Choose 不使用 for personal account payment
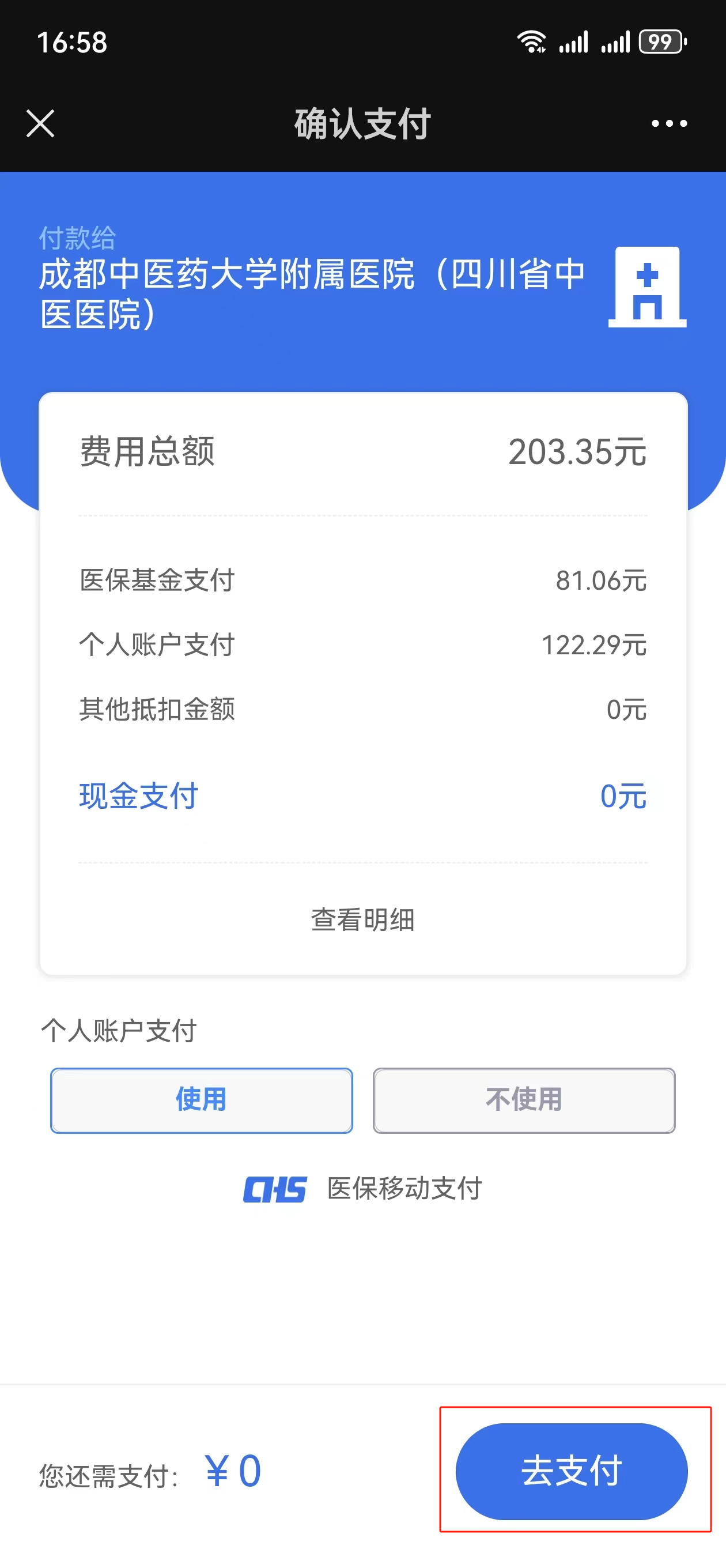This screenshot has width=726, height=1568. tap(524, 1100)
